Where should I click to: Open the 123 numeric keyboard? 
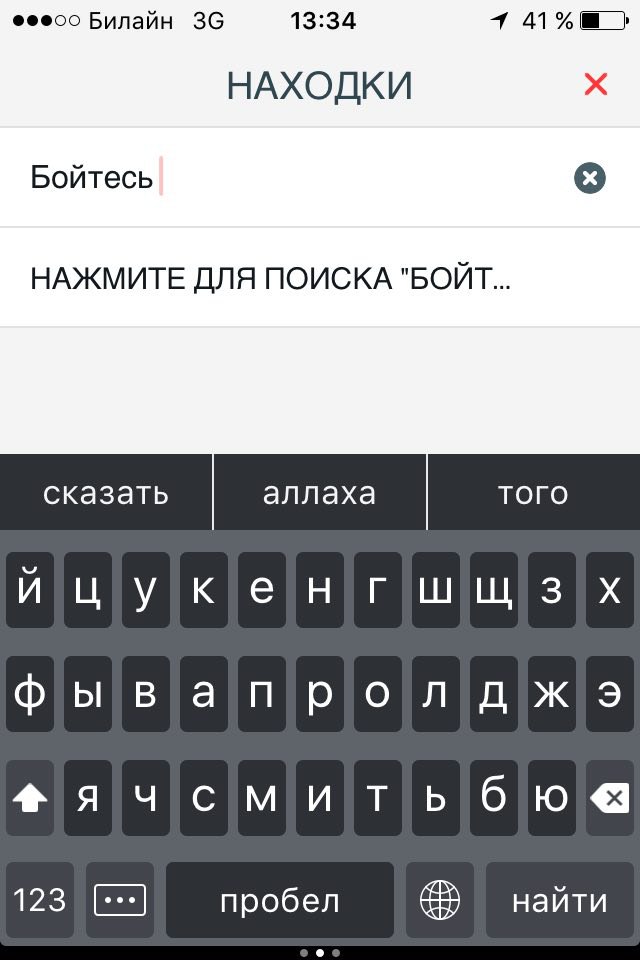40,900
